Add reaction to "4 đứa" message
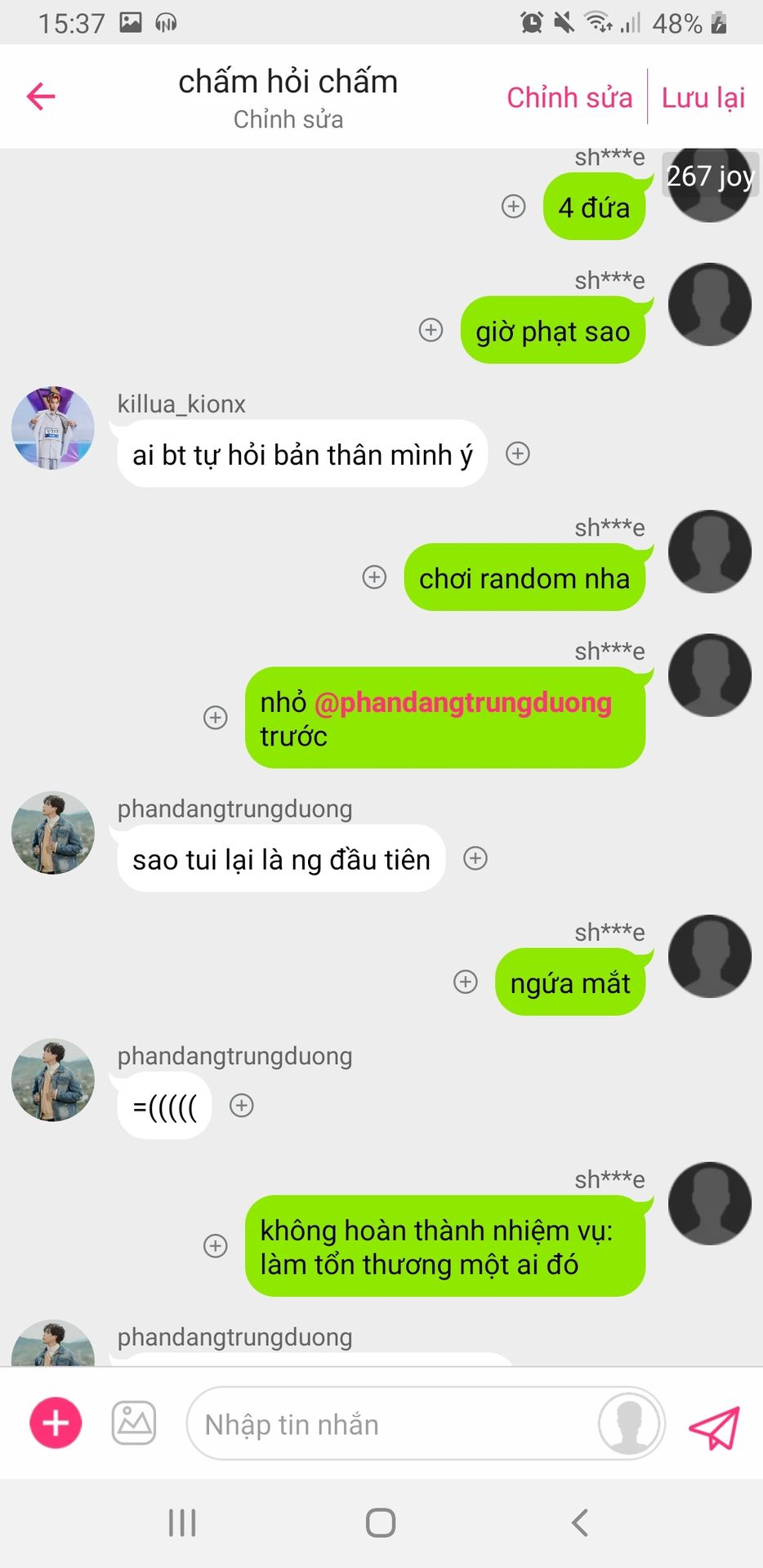The height and width of the screenshot is (1568, 763). click(513, 207)
